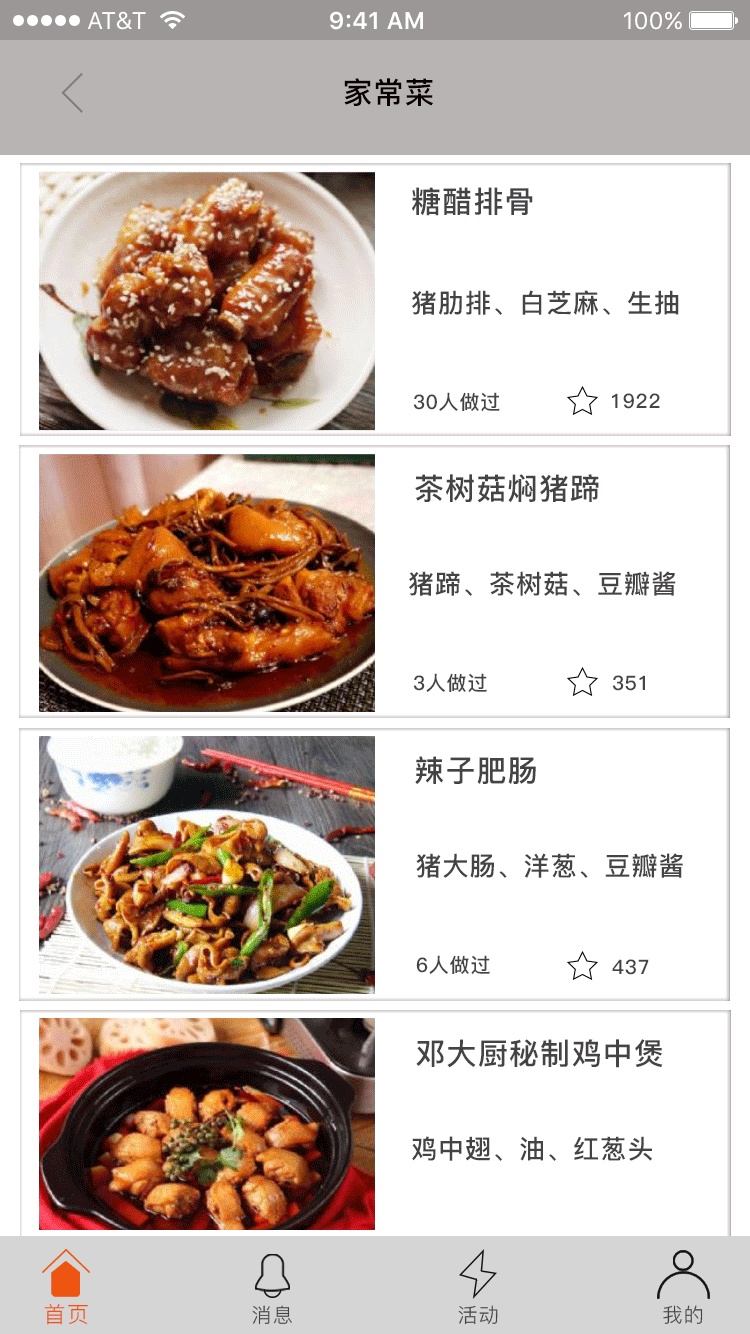View the 辣子肥肠 recipe
This screenshot has width=750, height=1334.
point(375,865)
